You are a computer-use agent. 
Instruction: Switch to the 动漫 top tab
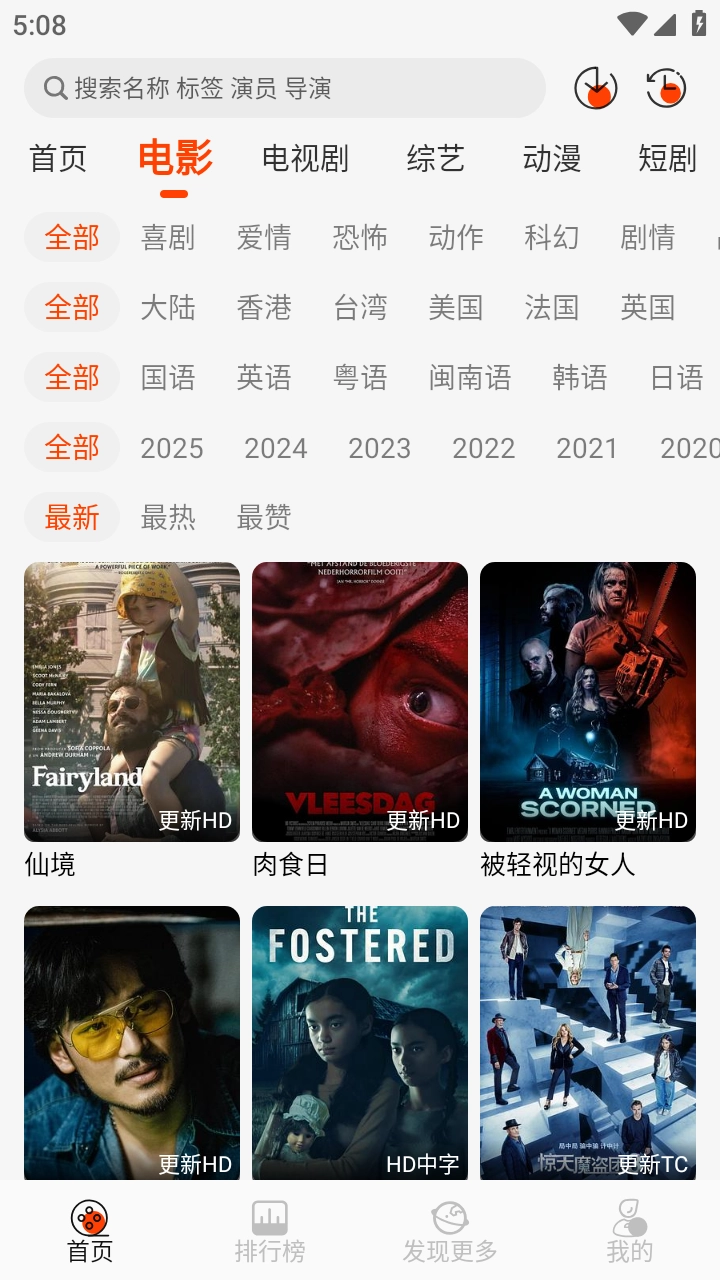tap(552, 158)
